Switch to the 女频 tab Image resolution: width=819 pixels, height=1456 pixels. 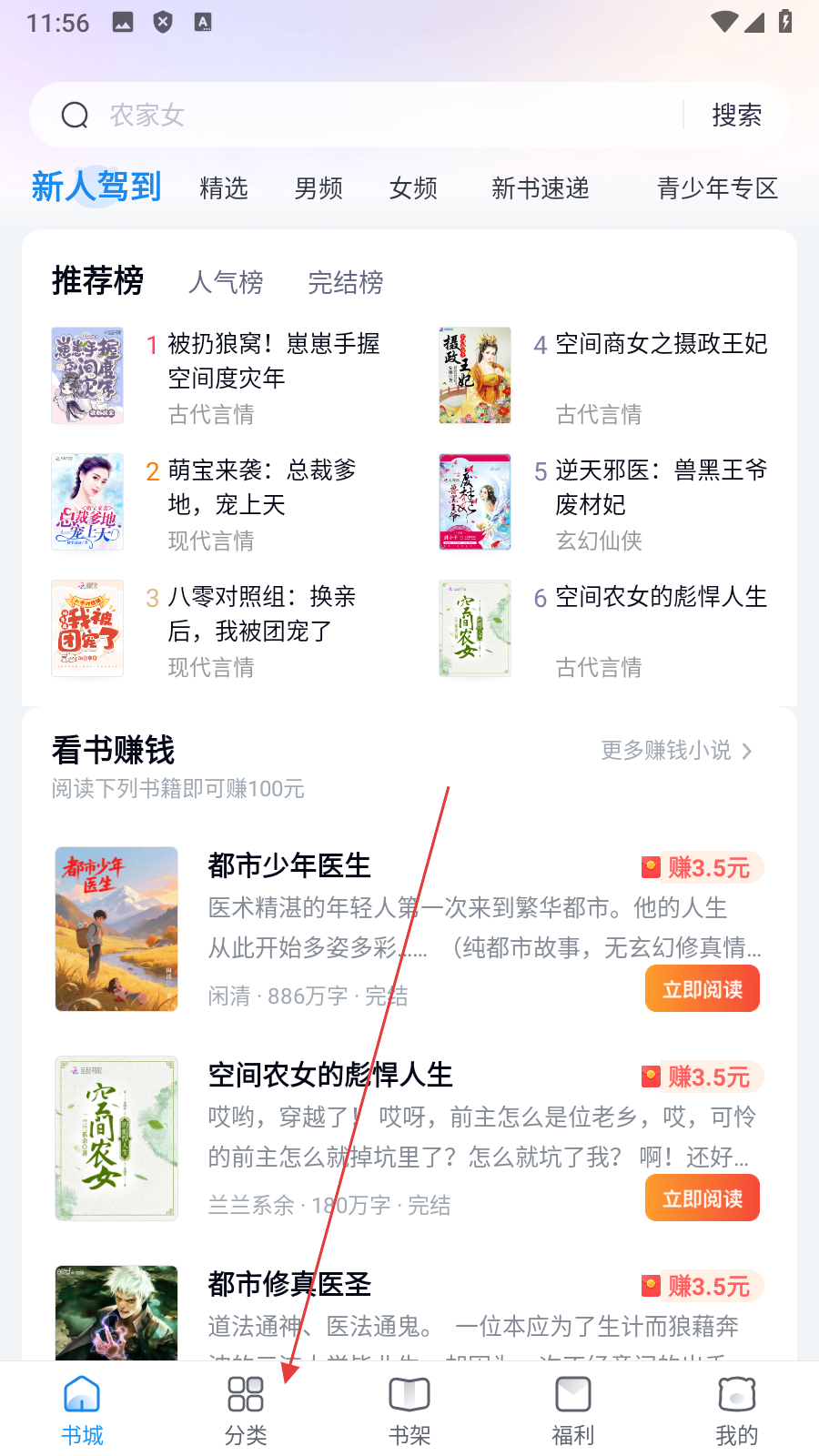click(413, 188)
